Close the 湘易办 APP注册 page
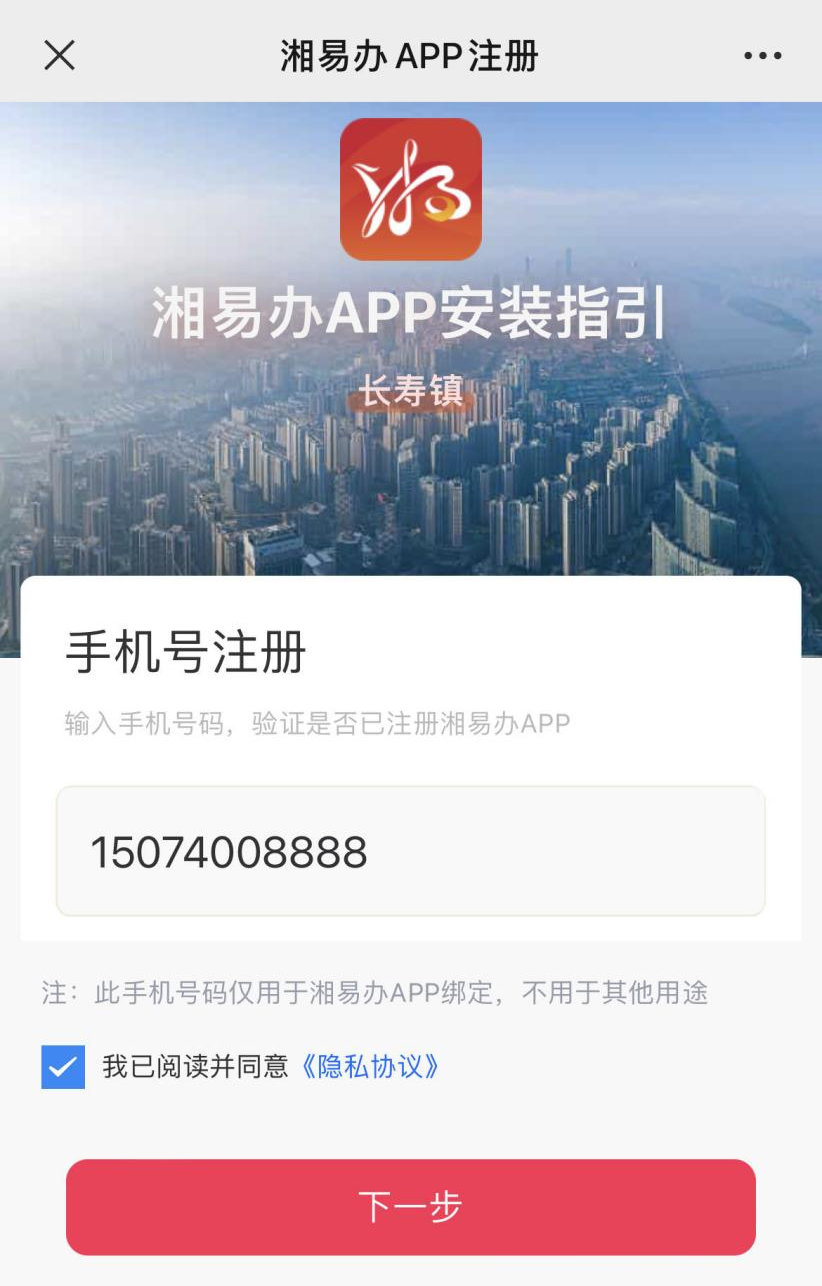Viewport: 822px width, 1286px height. tap(60, 56)
